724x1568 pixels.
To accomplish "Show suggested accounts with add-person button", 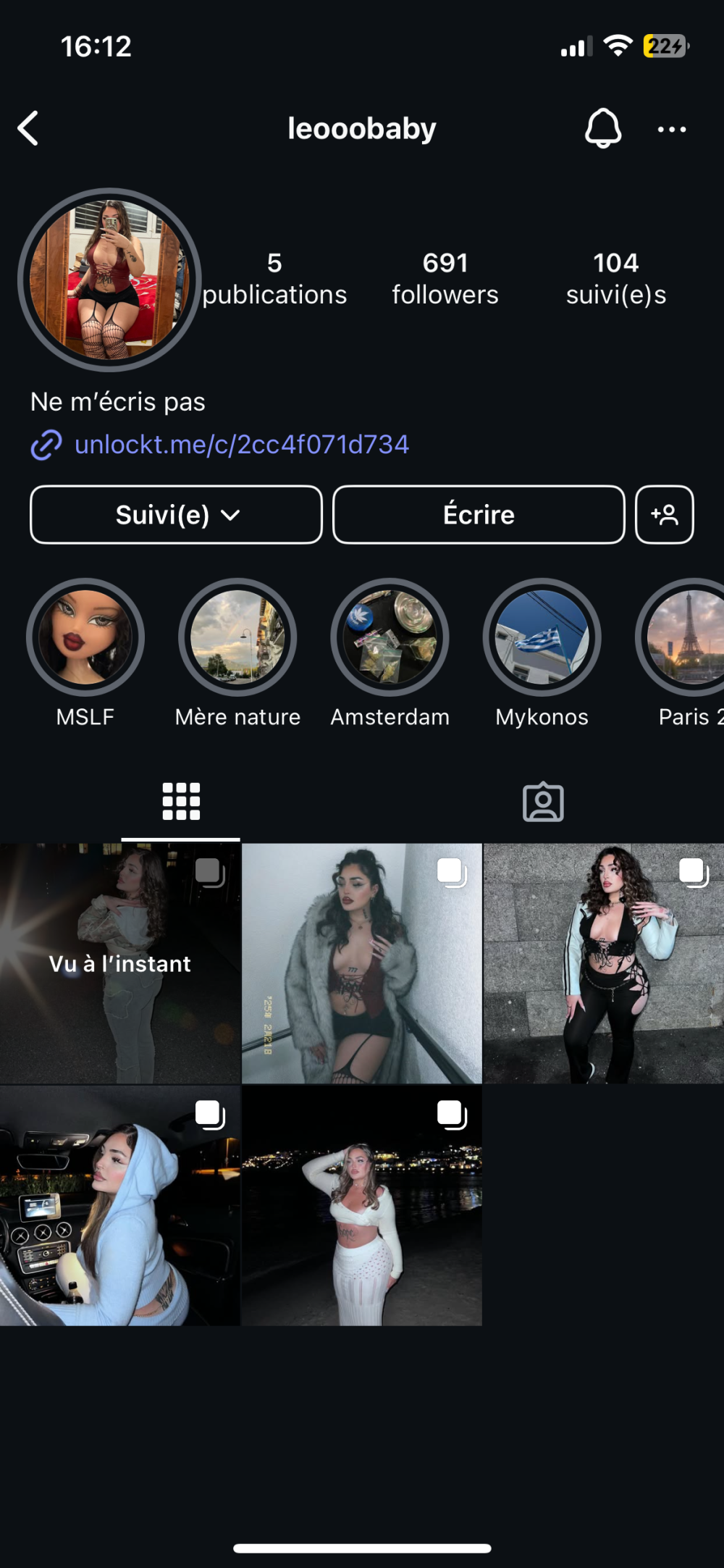I will coord(664,515).
